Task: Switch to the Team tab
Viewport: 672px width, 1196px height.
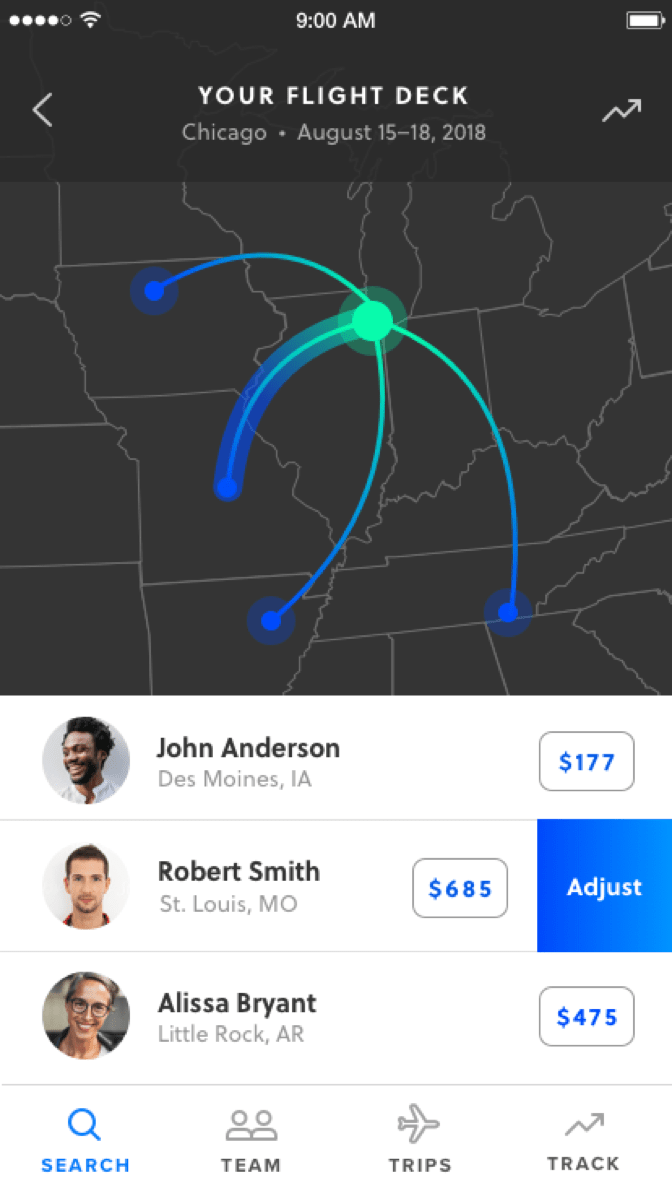Action: coord(251,1140)
